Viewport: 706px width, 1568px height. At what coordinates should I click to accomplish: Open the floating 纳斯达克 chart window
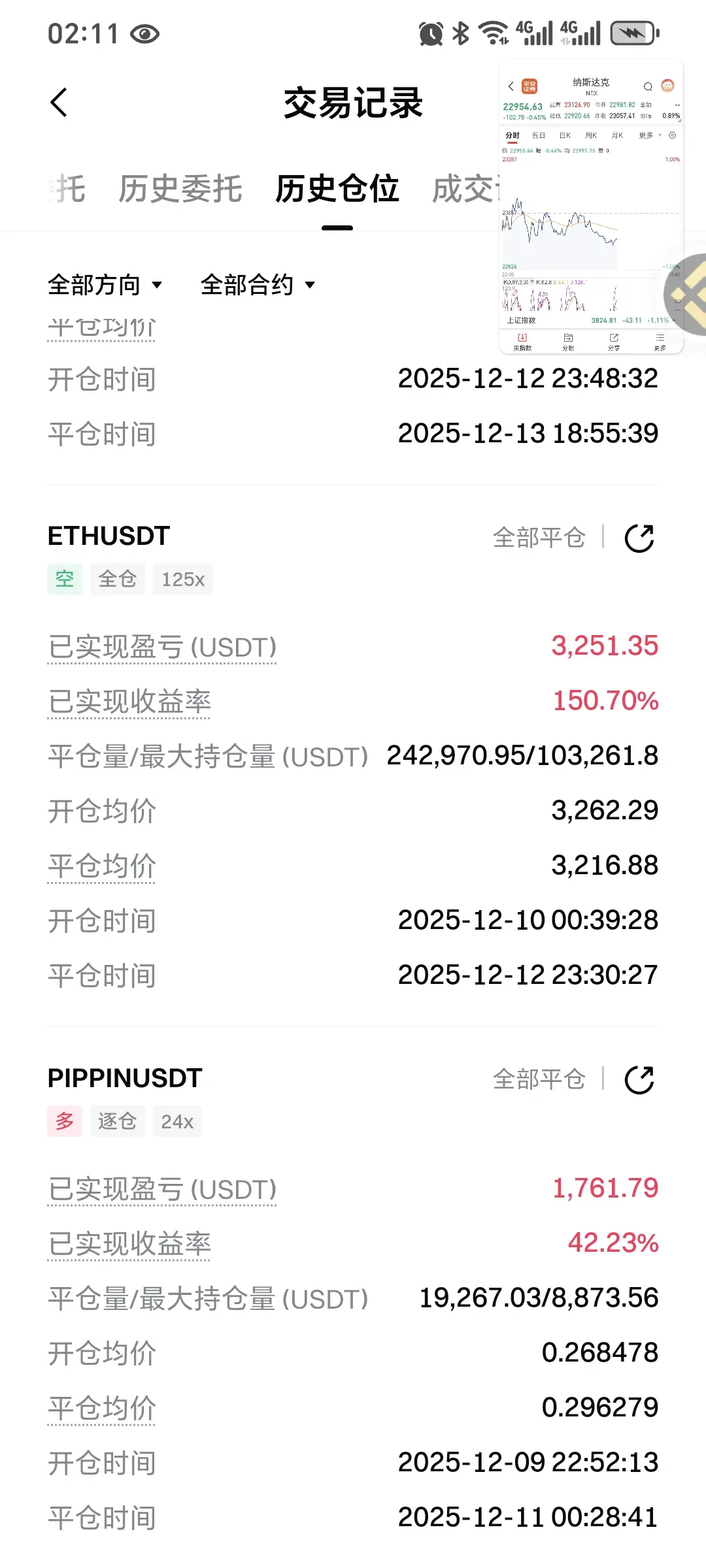click(x=591, y=207)
